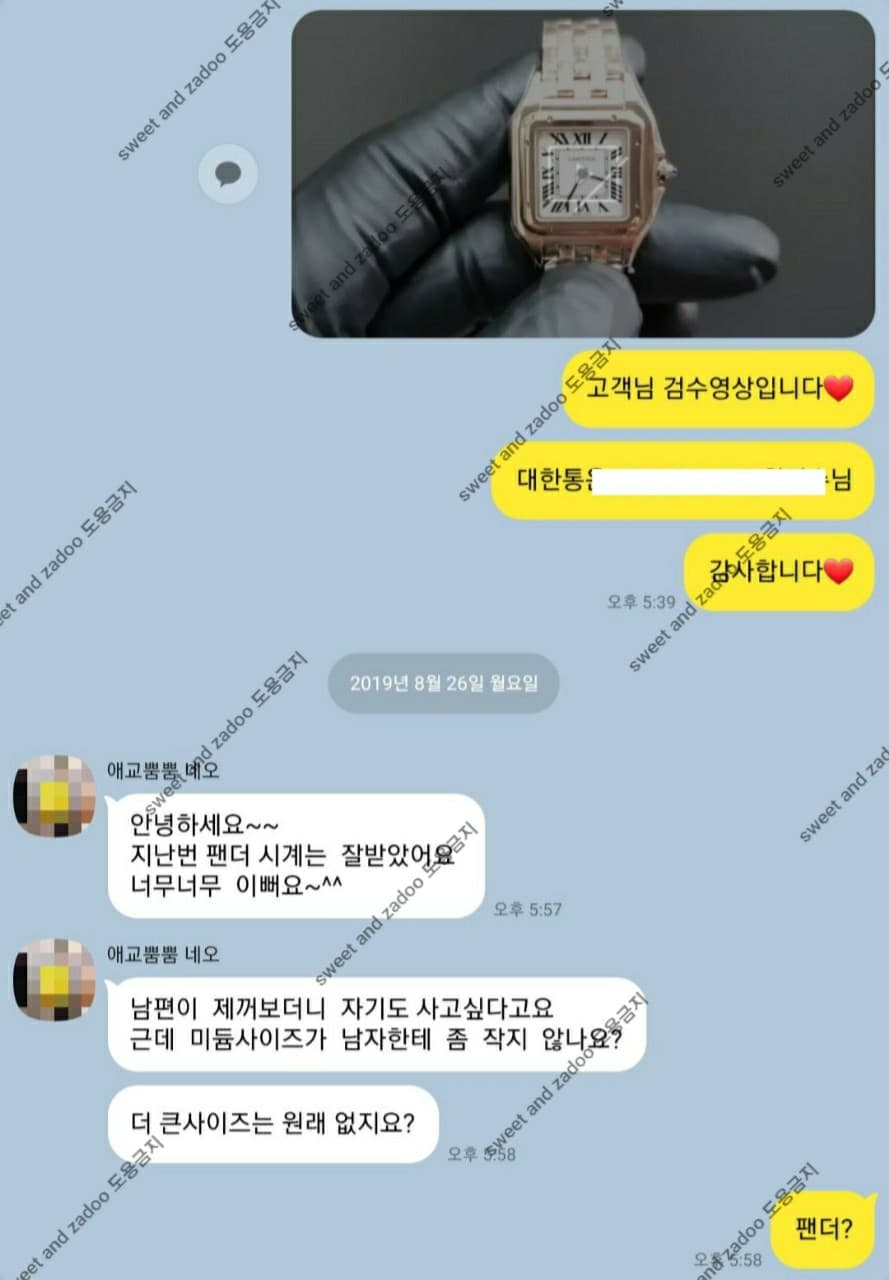Tap the speech-bubble icon beside the video
This screenshot has width=889, height=1280.
point(228,175)
